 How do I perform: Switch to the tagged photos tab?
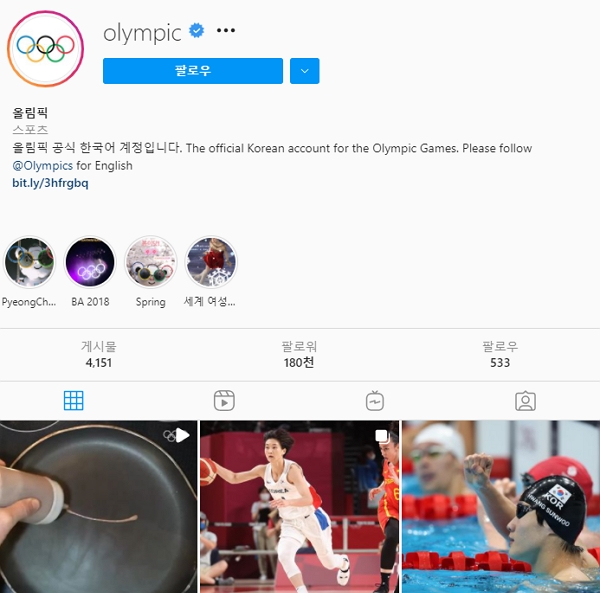pyautogui.click(x=525, y=401)
